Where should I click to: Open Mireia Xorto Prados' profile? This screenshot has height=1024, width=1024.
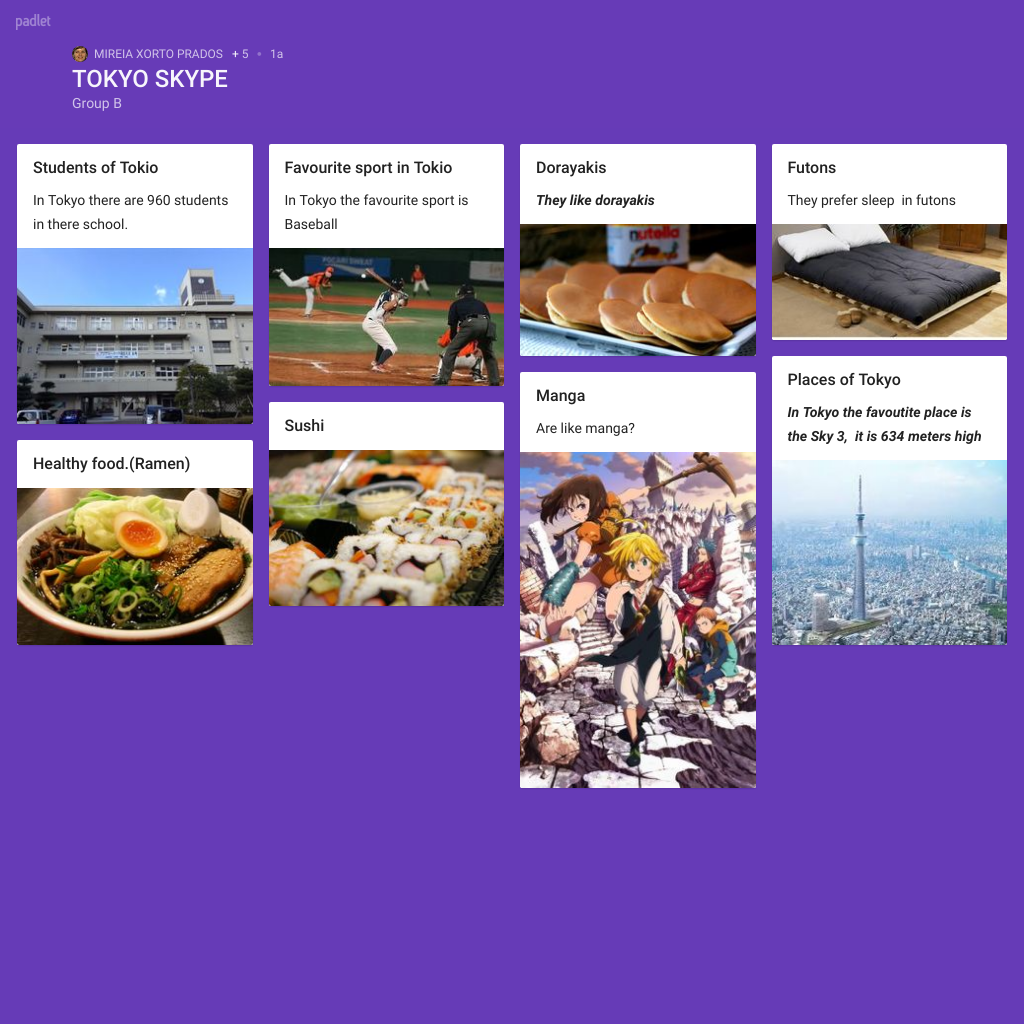[x=158, y=54]
